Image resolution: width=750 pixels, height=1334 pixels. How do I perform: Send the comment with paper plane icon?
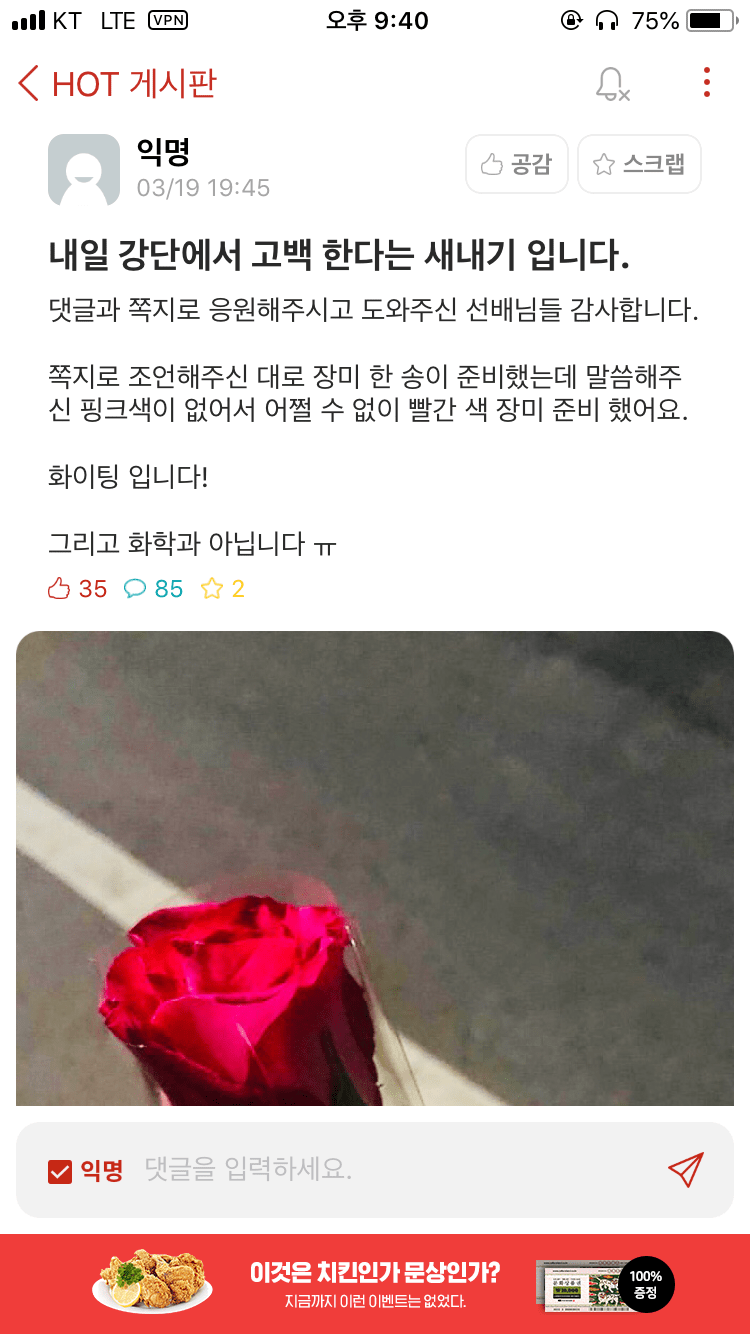pos(685,1170)
